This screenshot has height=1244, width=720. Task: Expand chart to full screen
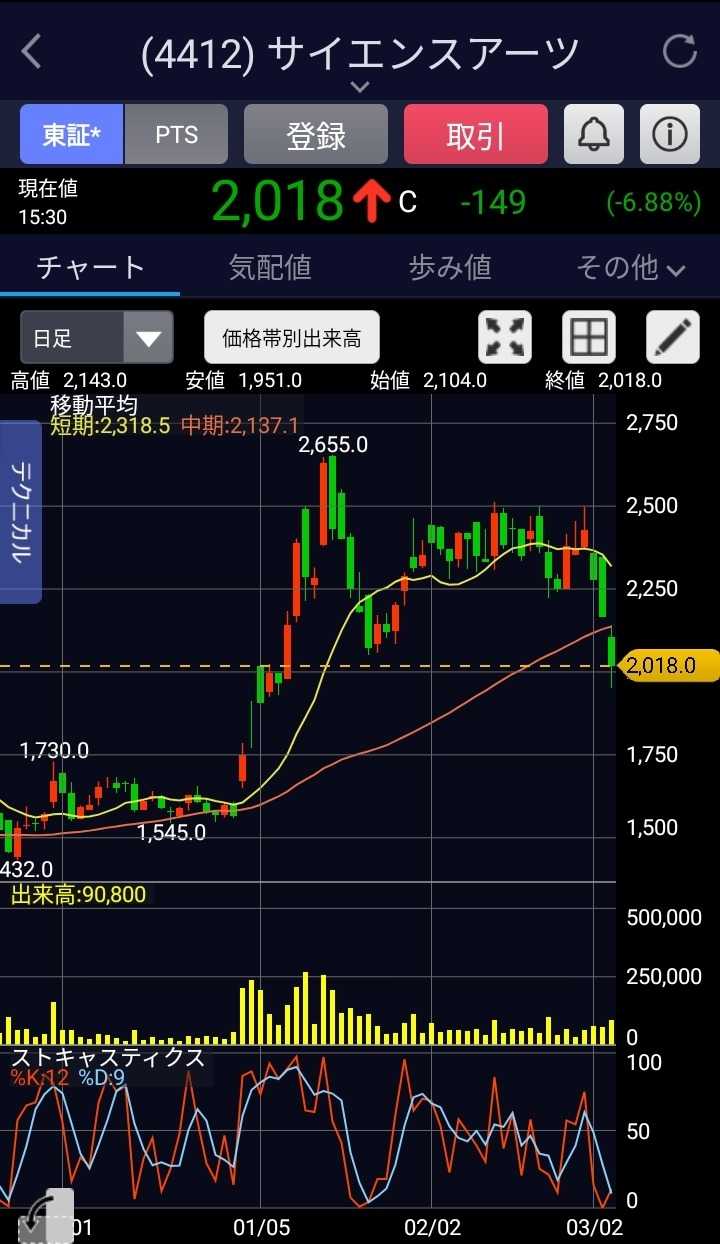(505, 338)
